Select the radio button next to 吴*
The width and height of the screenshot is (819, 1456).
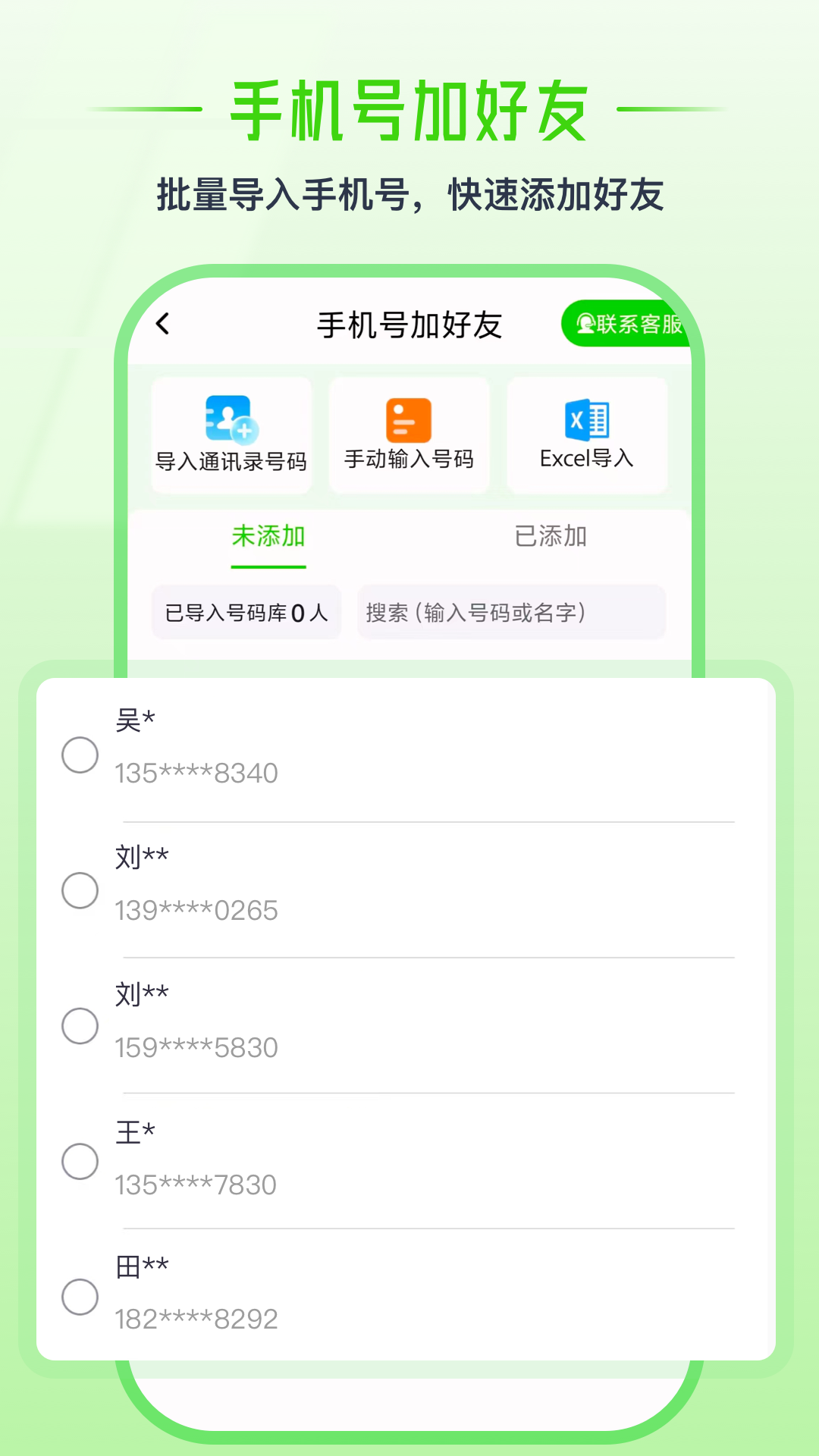click(x=79, y=755)
